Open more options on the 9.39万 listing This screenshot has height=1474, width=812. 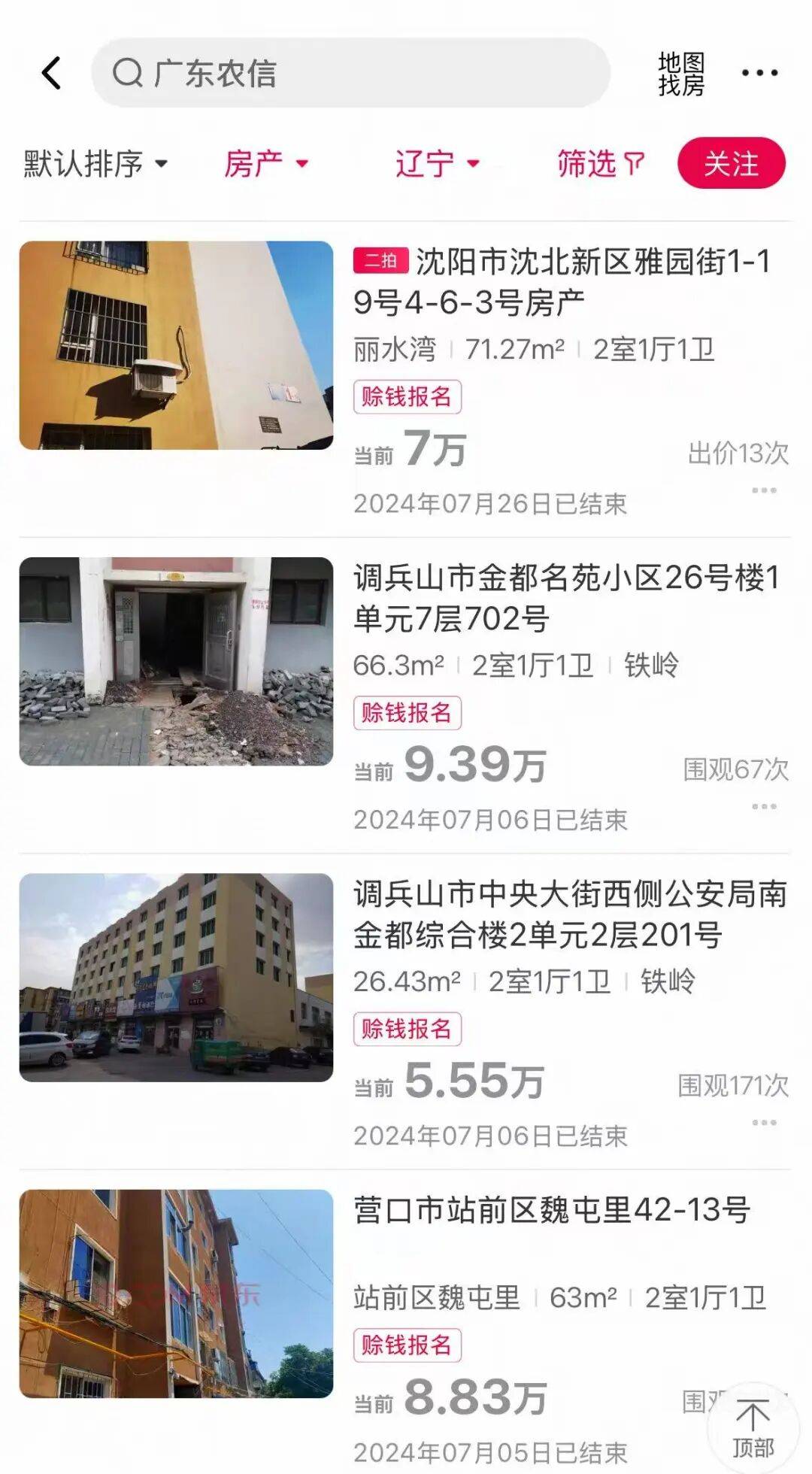[764, 806]
